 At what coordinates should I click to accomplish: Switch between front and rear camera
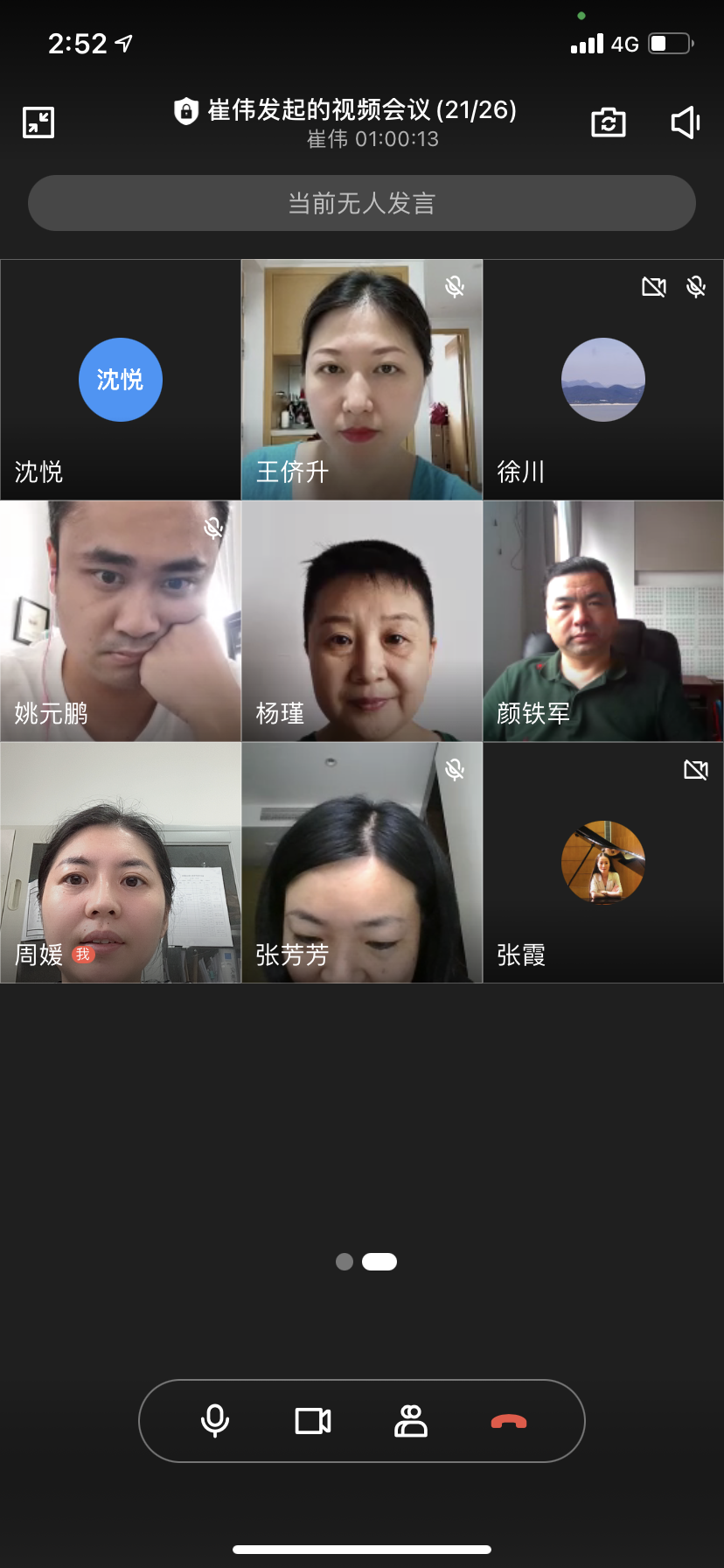609,122
